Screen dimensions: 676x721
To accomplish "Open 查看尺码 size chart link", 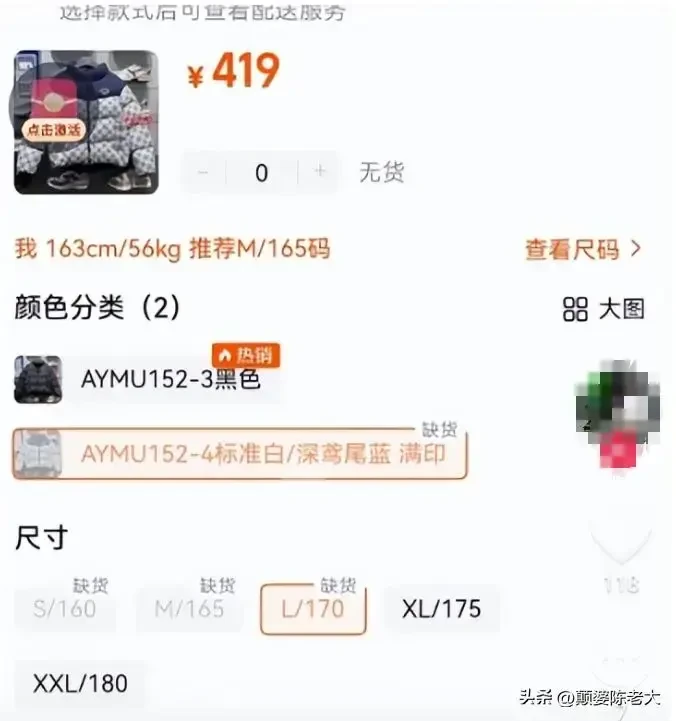I will [582, 249].
